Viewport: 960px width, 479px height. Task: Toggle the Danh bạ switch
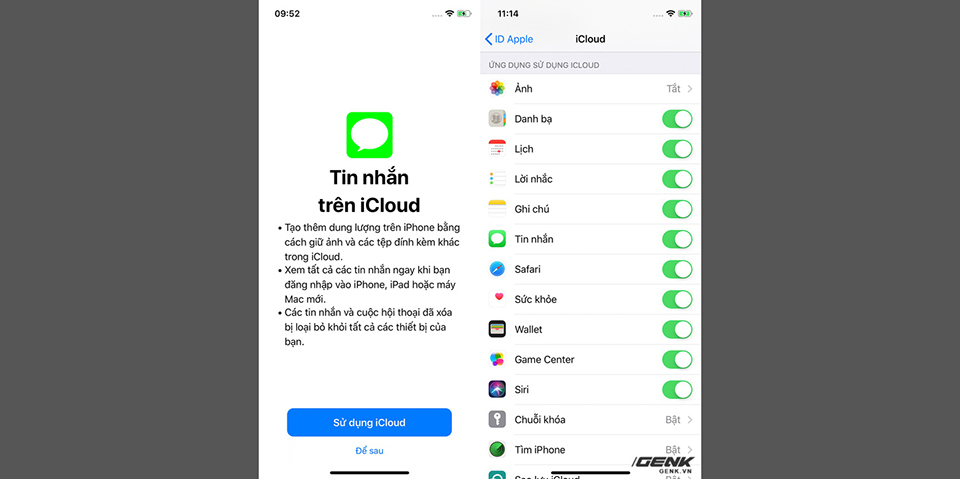677,119
